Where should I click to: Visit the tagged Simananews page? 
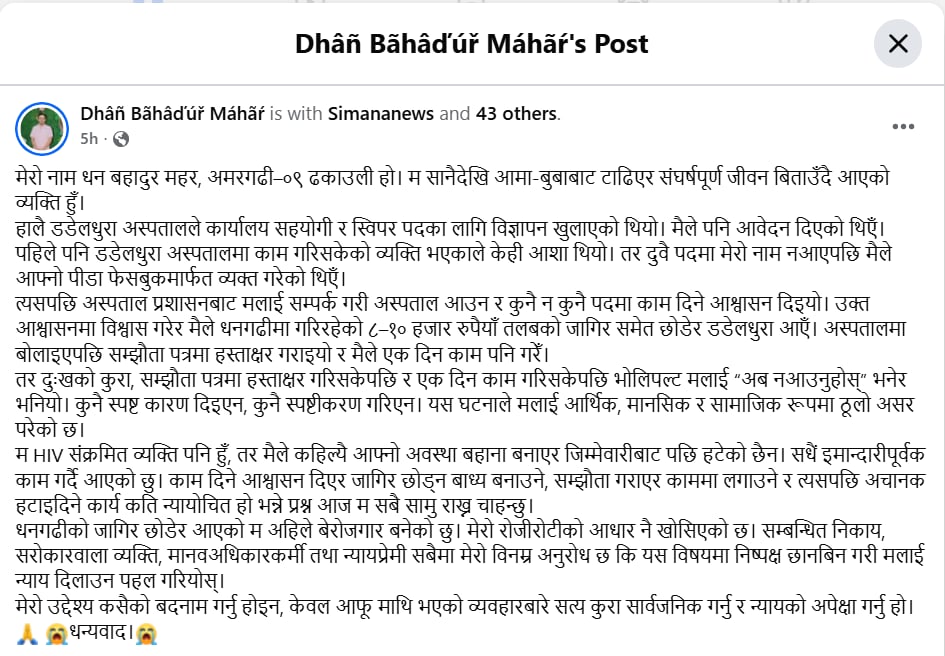pos(381,113)
